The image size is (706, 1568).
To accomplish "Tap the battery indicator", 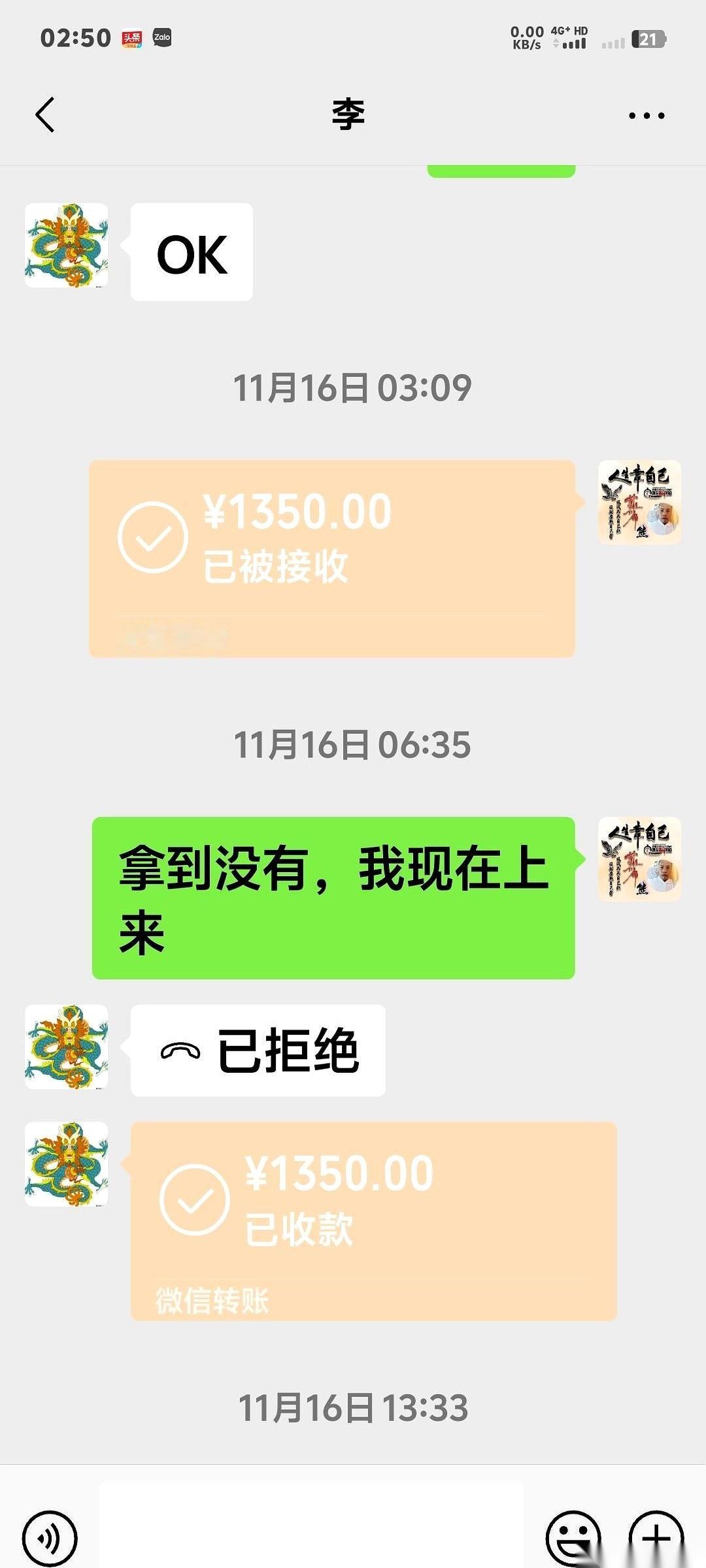I will (648, 39).
